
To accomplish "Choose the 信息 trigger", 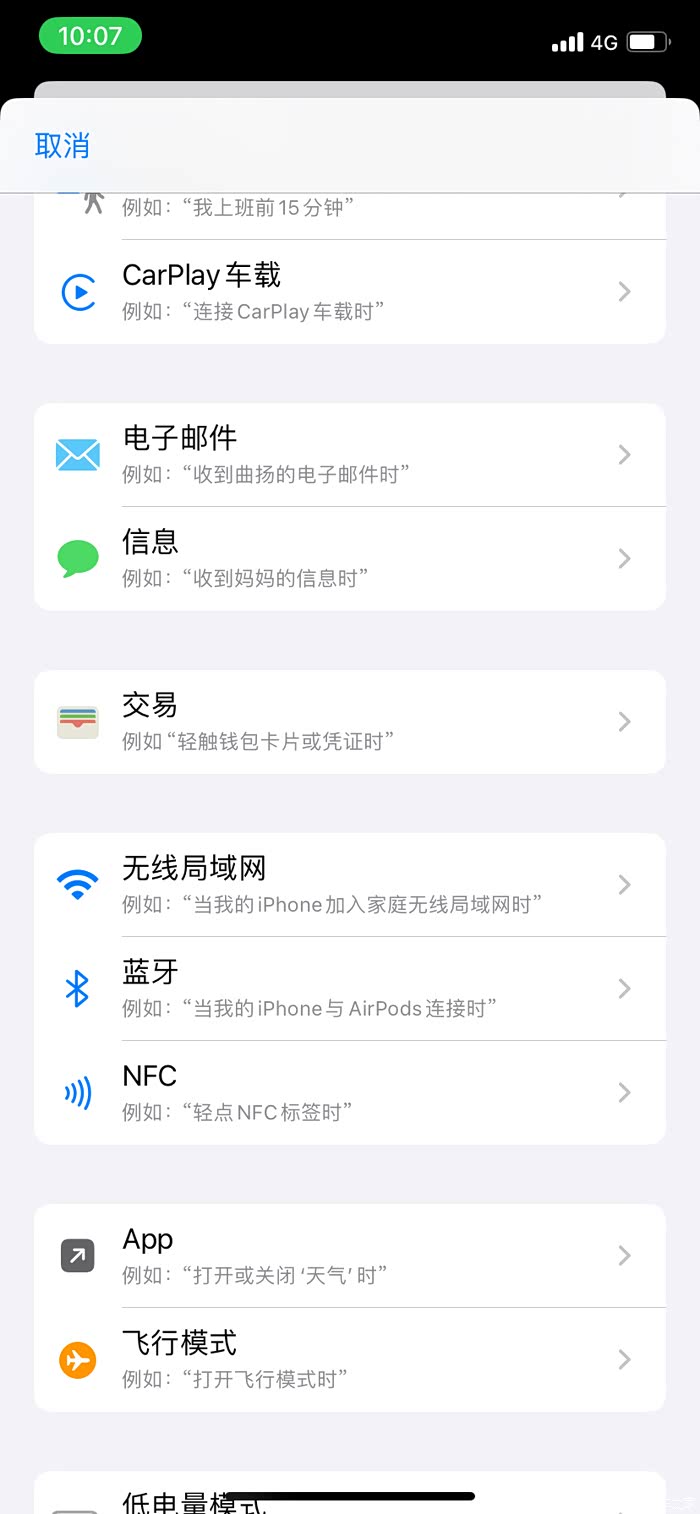I will [350, 558].
